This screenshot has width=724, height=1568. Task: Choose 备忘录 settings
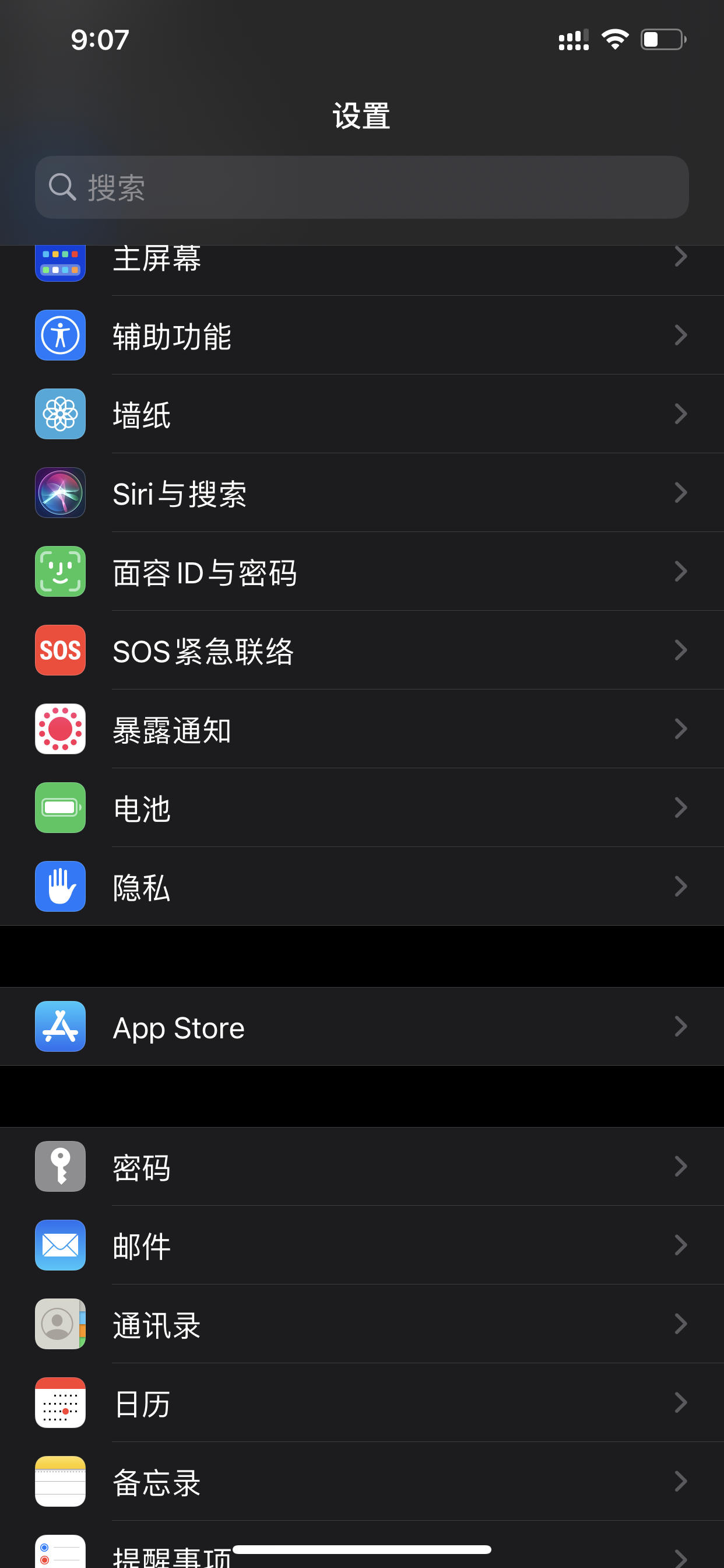[361, 1482]
